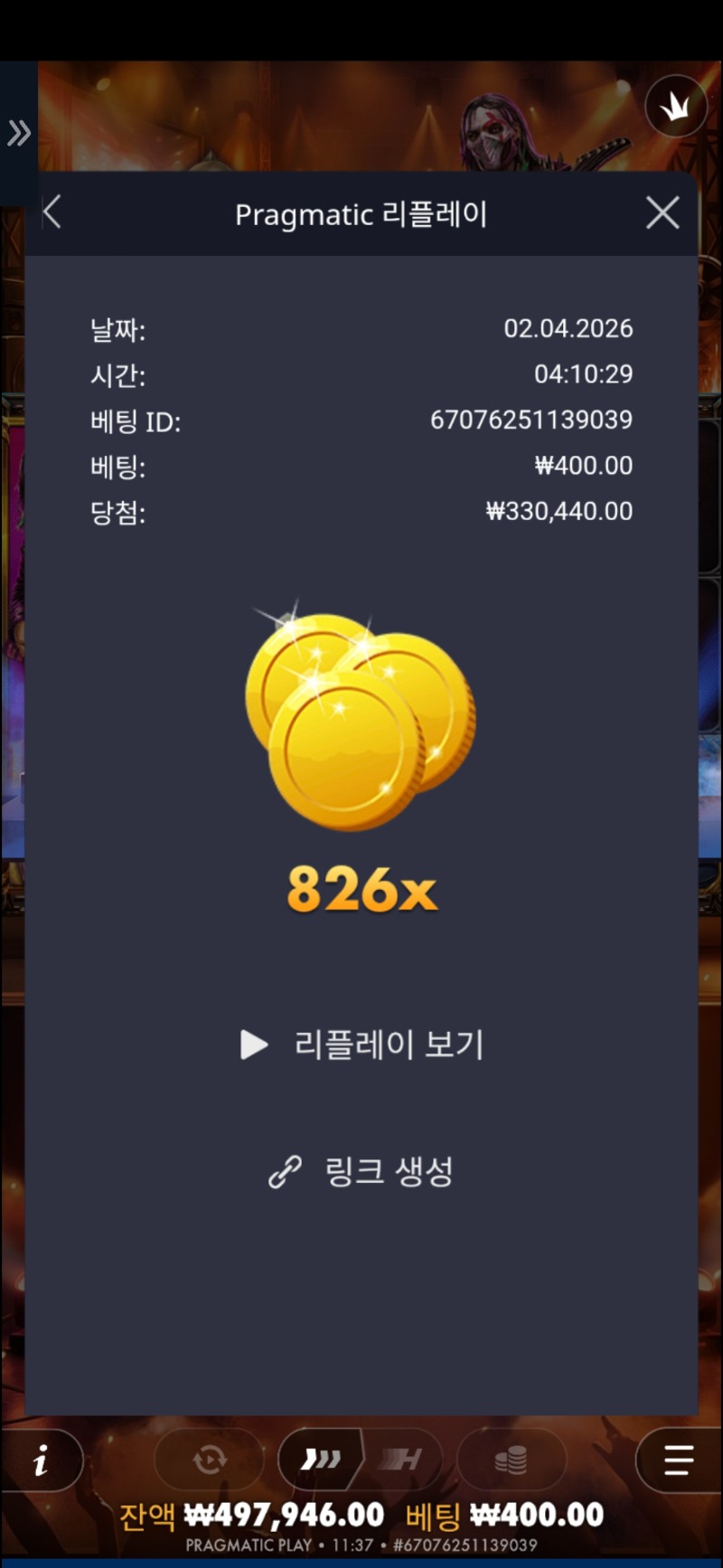Screen dimensions: 723x1568
Task: Toggle the quick spin mode
Action: pos(321,1459)
